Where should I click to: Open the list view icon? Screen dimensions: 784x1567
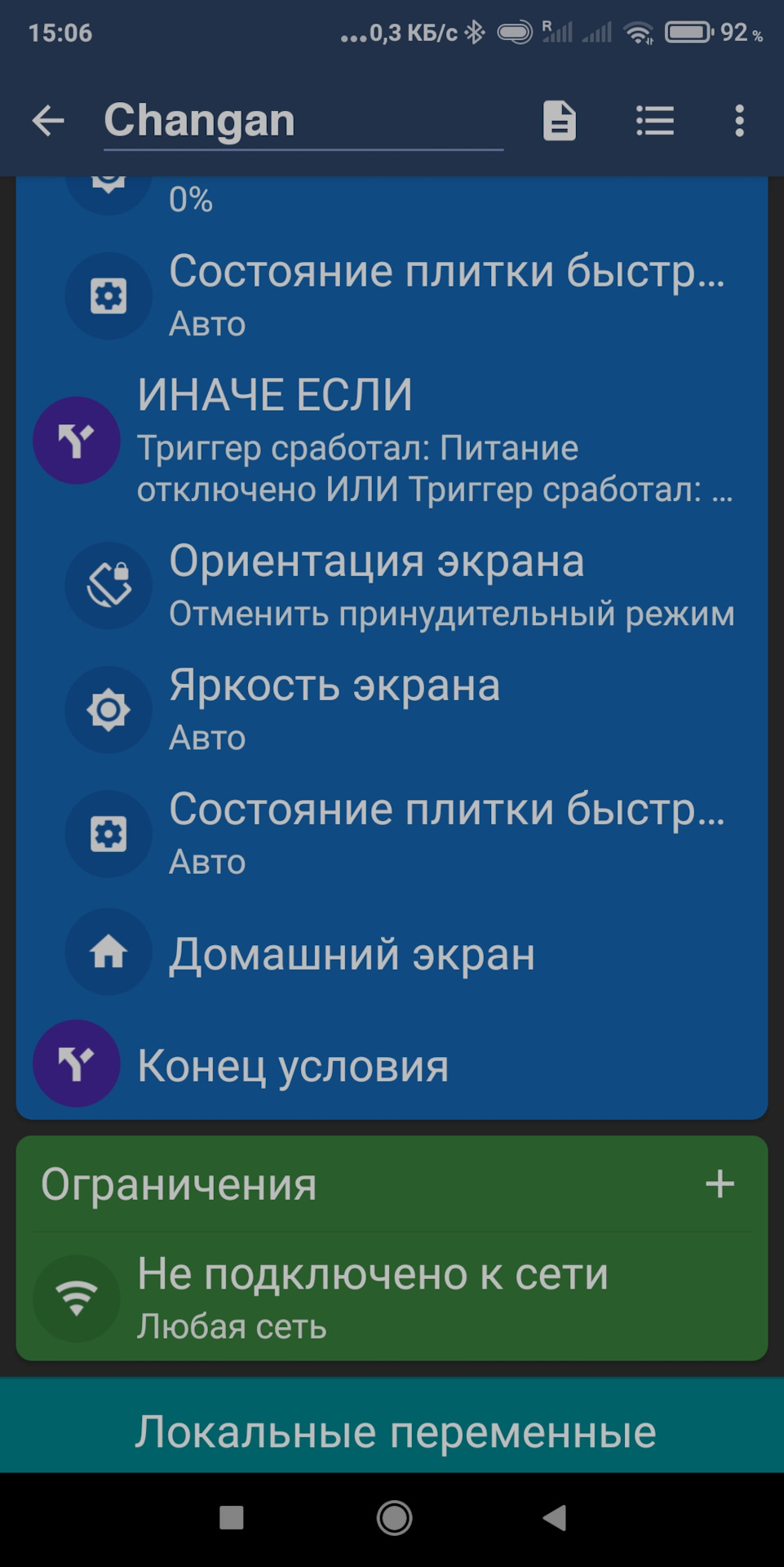[x=654, y=121]
